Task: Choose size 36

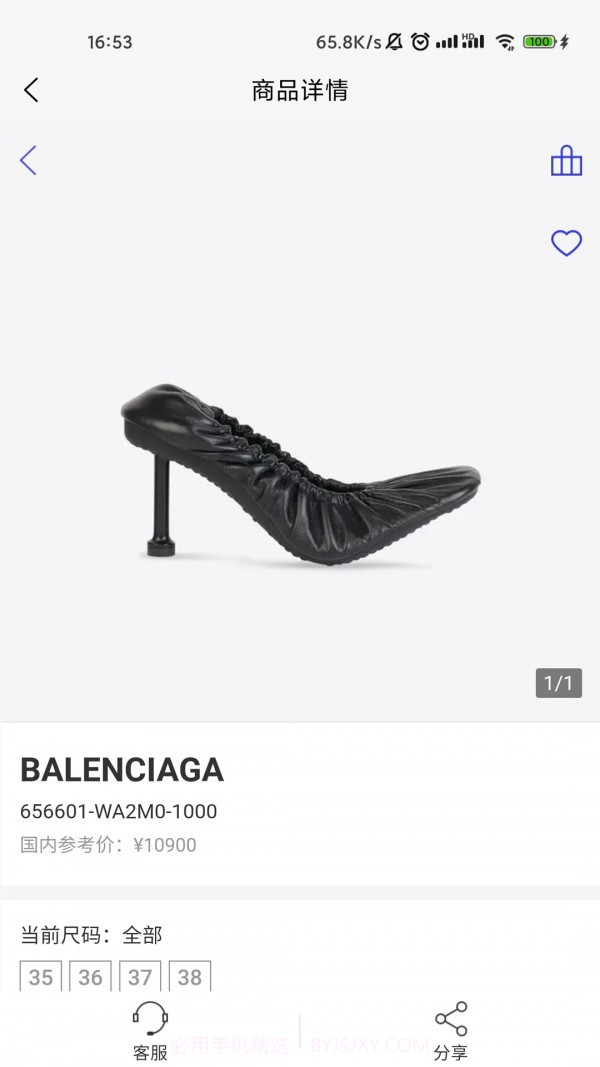Action: [90, 976]
